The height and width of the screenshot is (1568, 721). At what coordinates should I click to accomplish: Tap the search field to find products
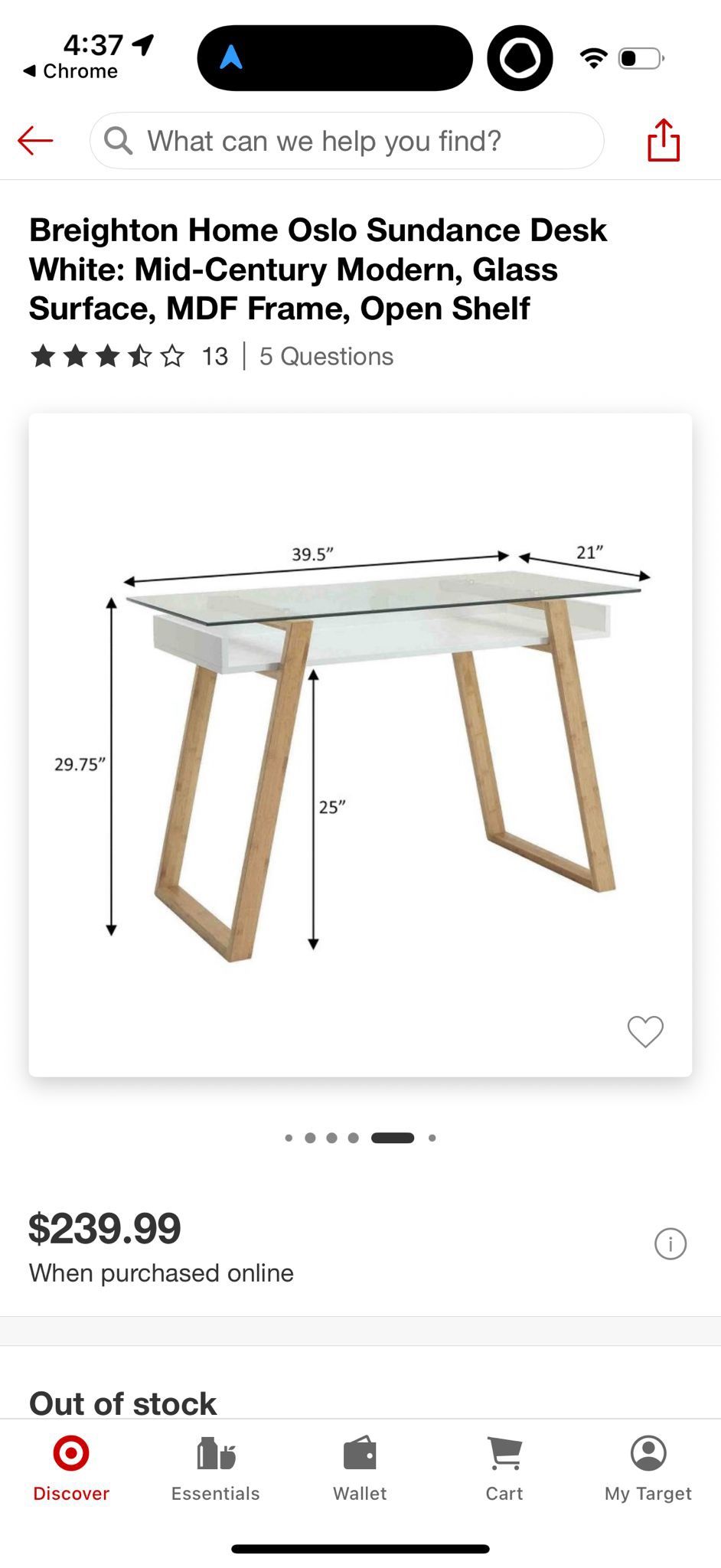[x=347, y=141]
